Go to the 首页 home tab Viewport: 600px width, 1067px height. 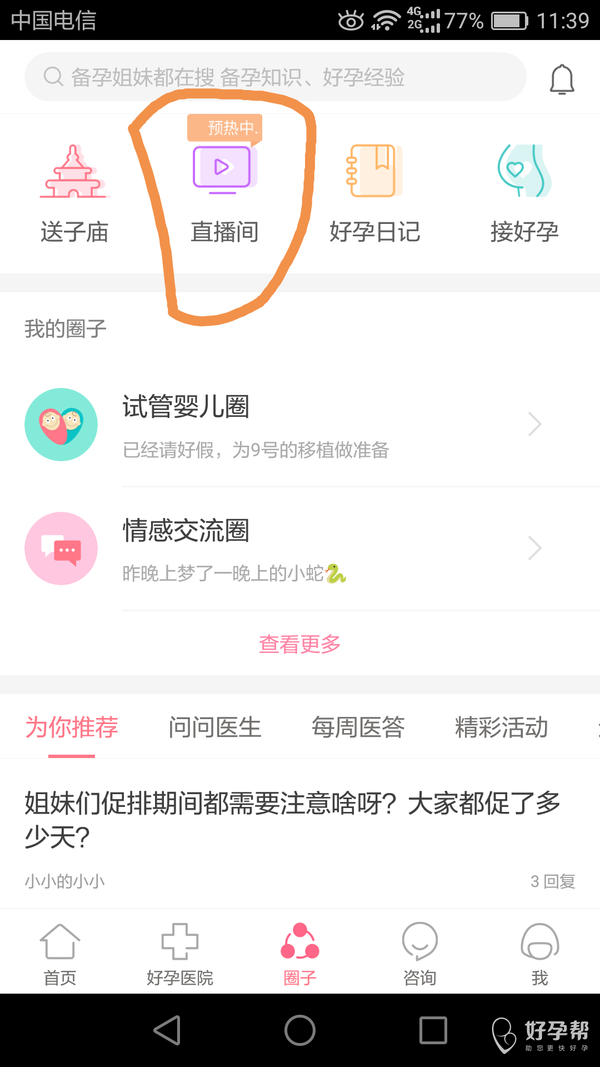(60, 954)
